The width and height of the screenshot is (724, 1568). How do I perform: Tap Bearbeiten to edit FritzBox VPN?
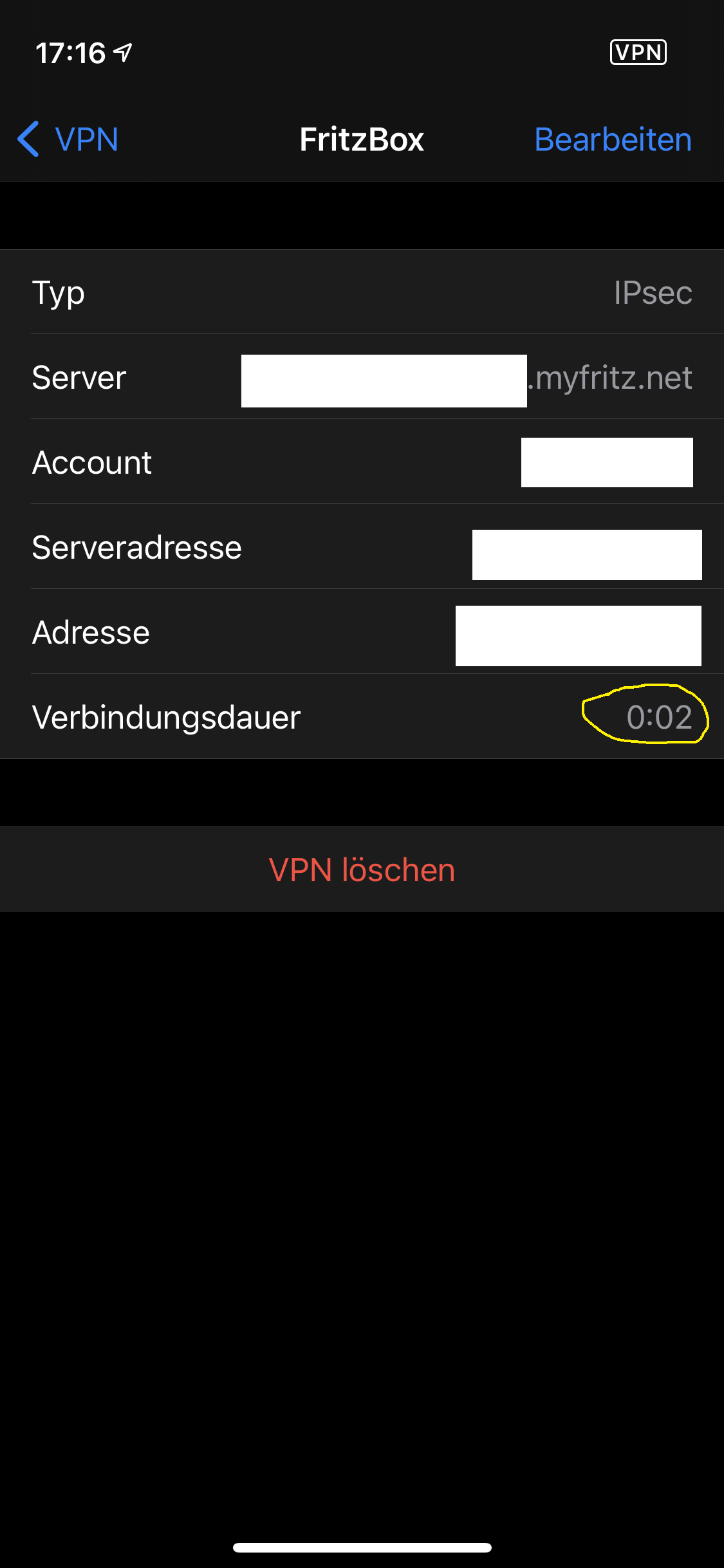tap(612, 140)
